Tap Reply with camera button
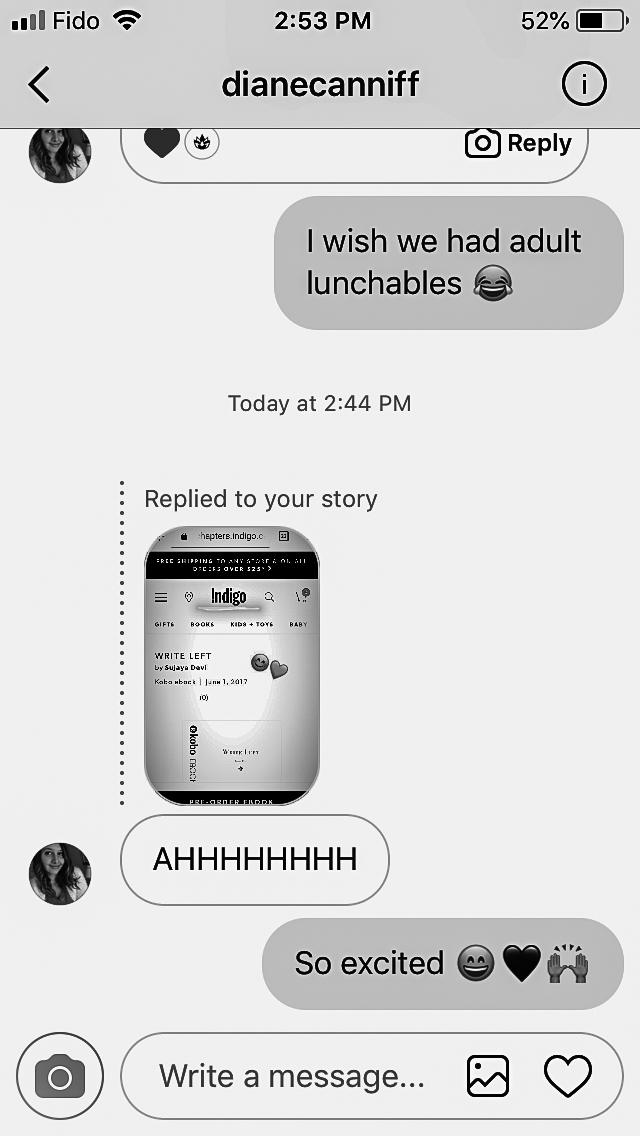640x1136 pixels. click(518, 144)
